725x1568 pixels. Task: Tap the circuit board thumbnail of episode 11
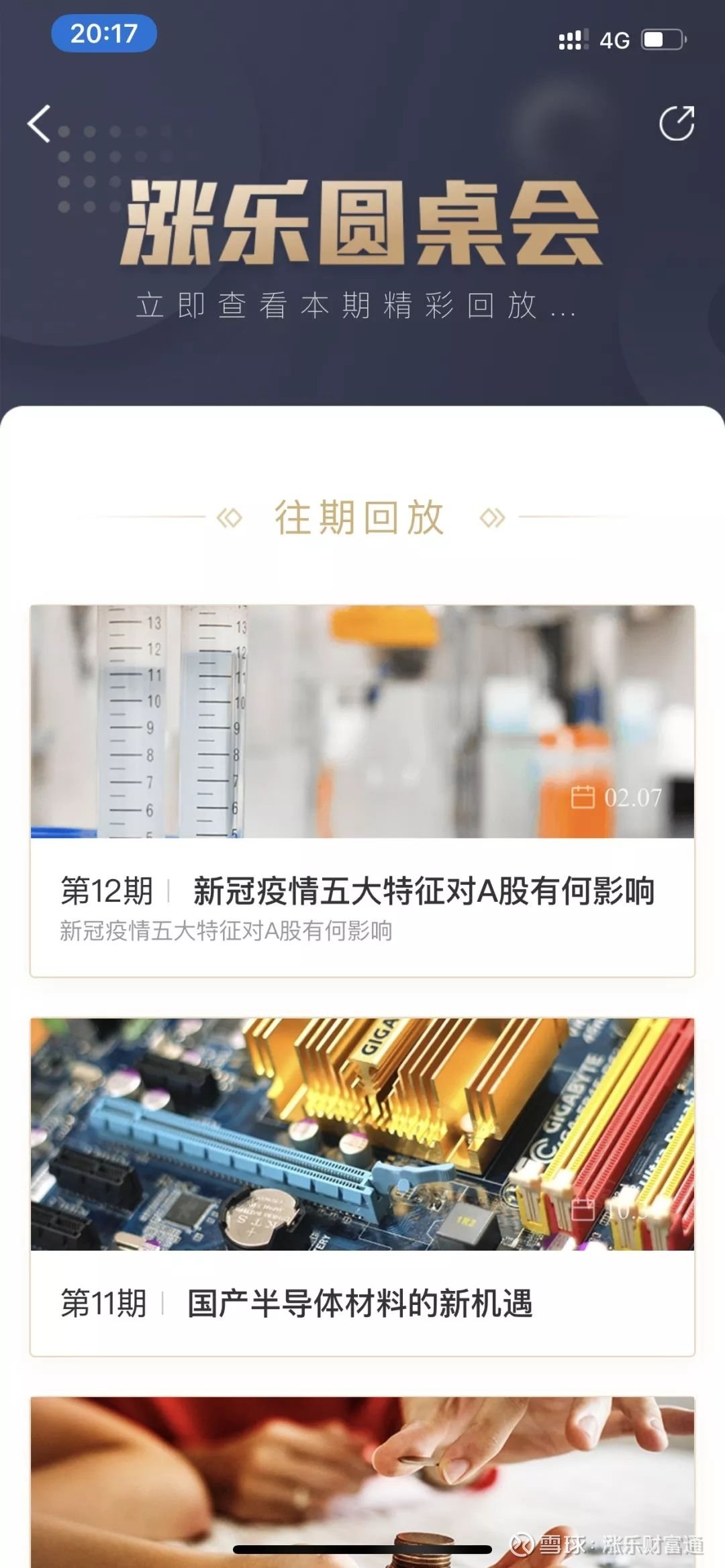pyautogui.click(x=362, y=1134)
